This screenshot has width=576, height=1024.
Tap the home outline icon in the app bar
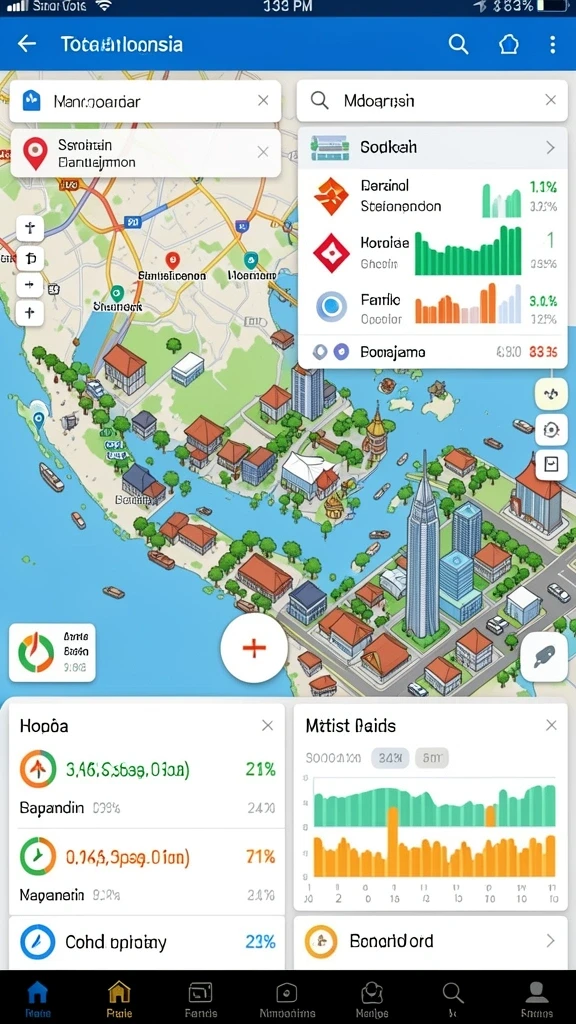(509, 44)
